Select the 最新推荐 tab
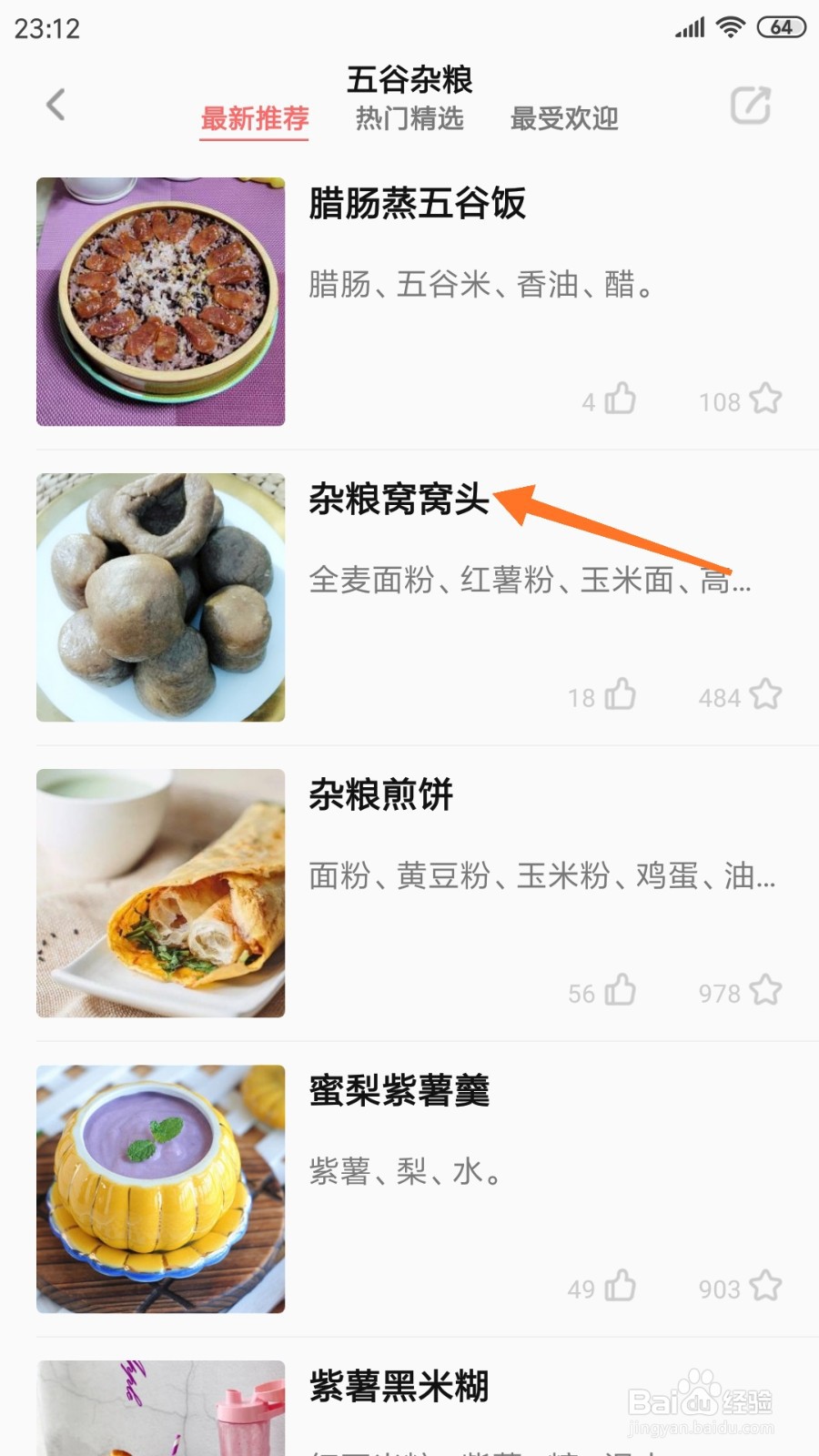This screenshot has height=1456, width=819. point(255,118)
